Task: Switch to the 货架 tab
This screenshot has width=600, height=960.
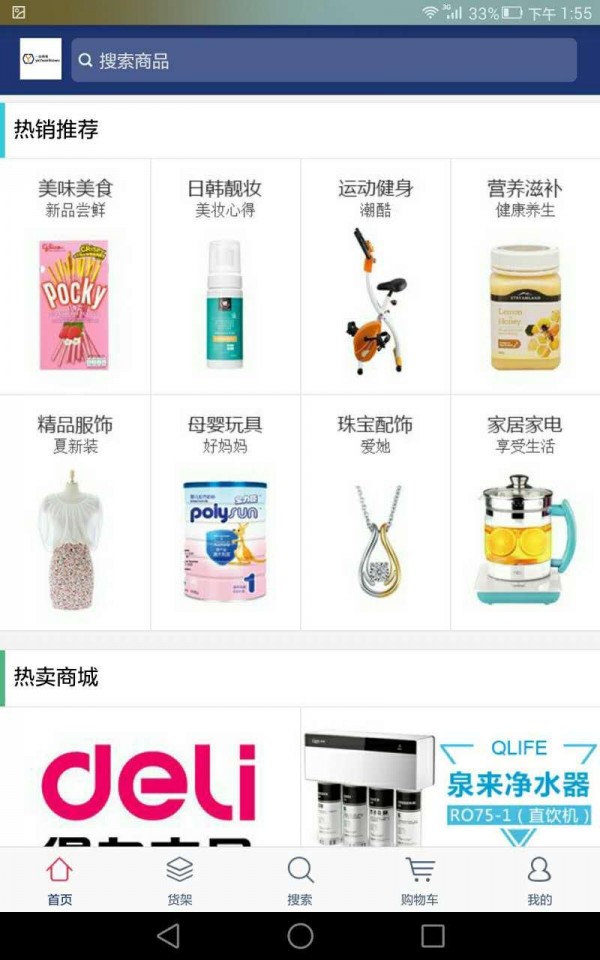Action: (179, 880)
